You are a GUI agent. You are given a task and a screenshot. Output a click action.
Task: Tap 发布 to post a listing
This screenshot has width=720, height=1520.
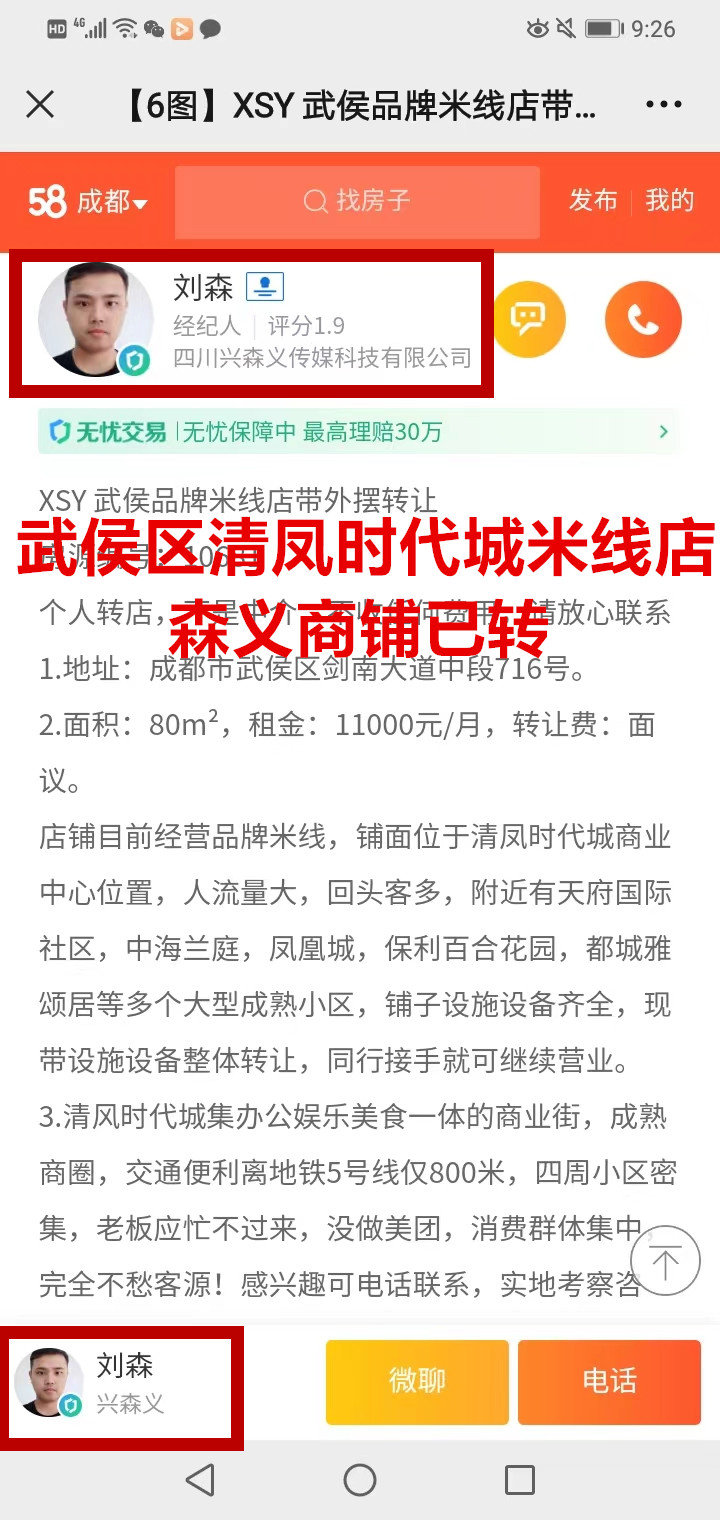coord(594,201)
